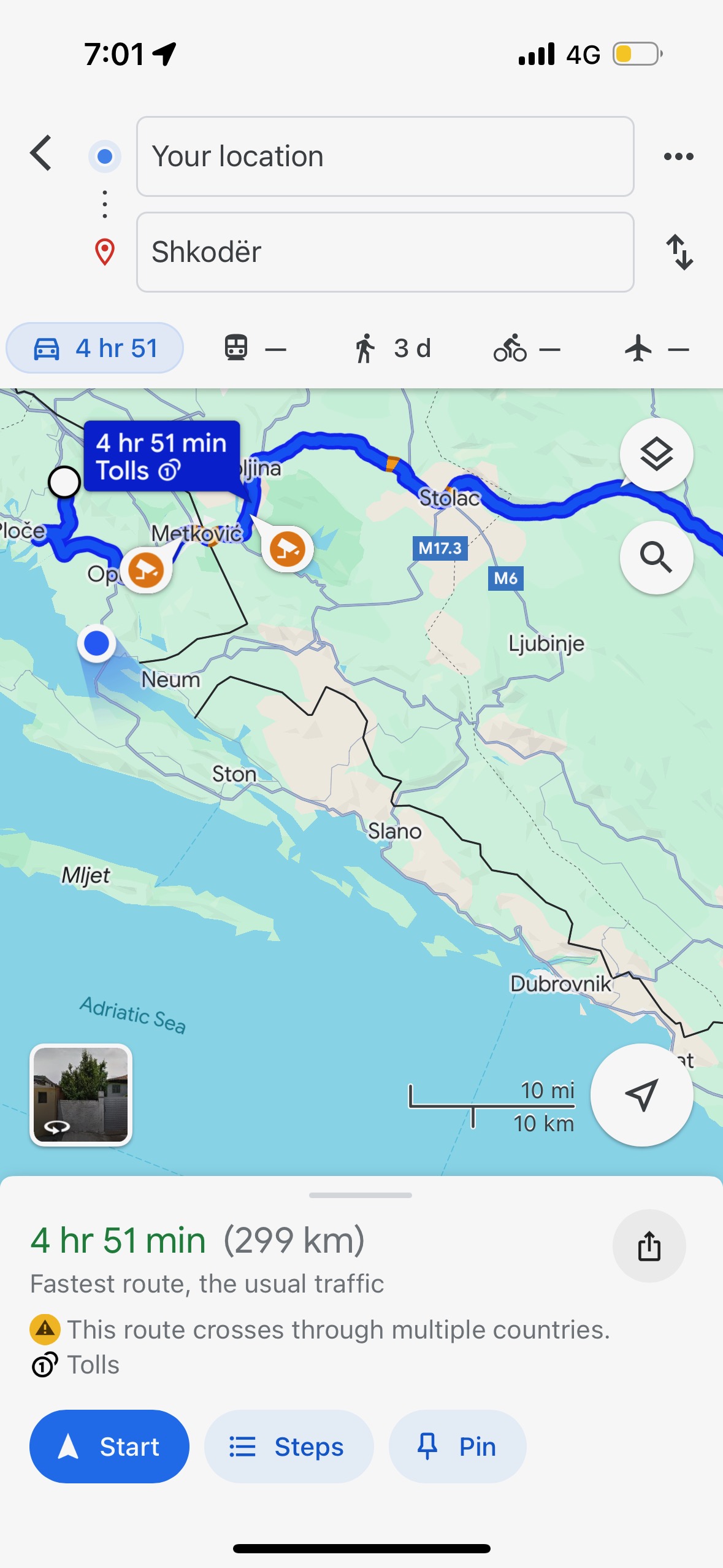Switch to public transit directions
This screenshot has width=723, height=1568.
(253, 348)
